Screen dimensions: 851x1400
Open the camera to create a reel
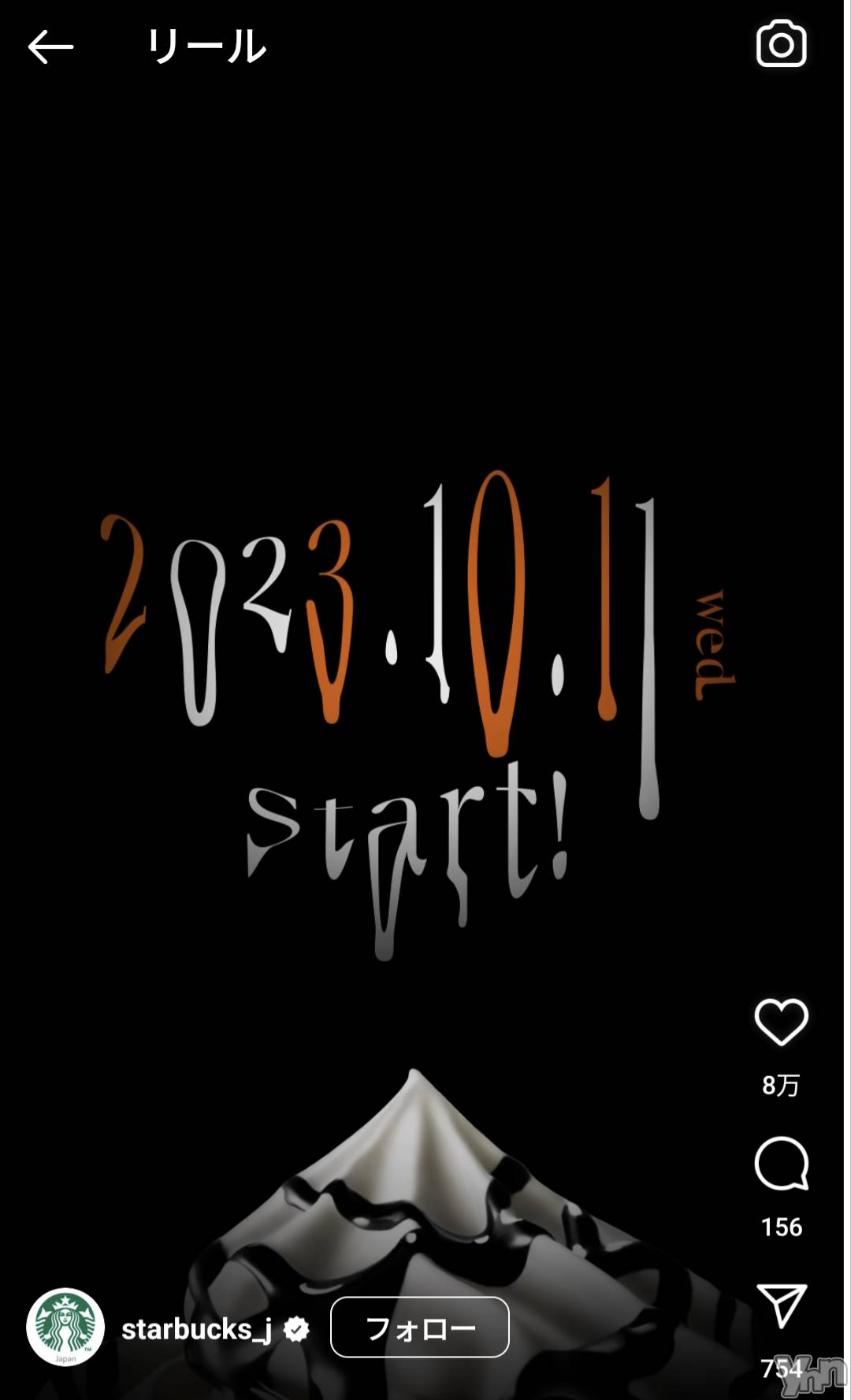pos(781,45)
